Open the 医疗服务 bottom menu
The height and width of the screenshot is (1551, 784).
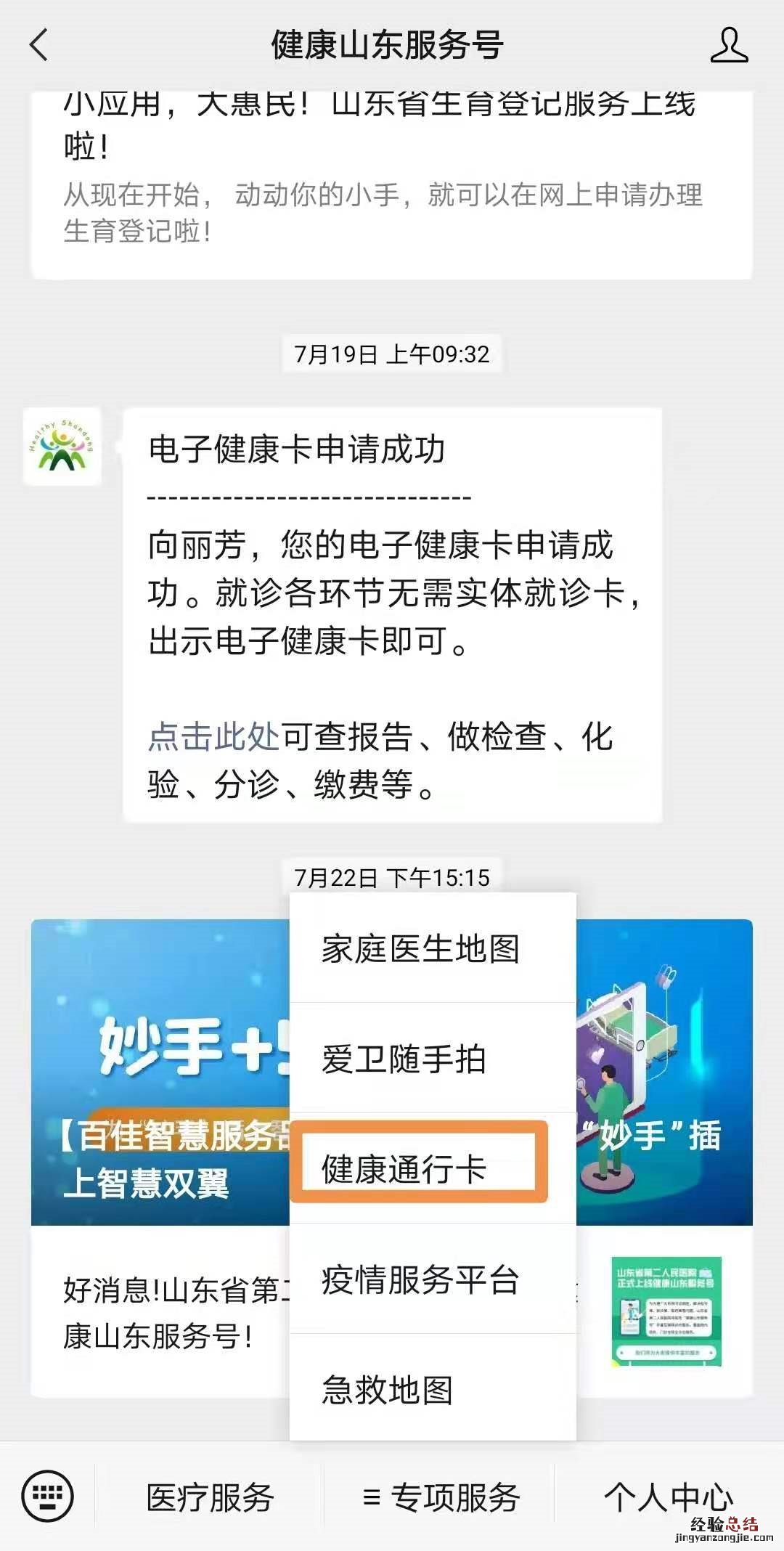(x=209, y=1497)
